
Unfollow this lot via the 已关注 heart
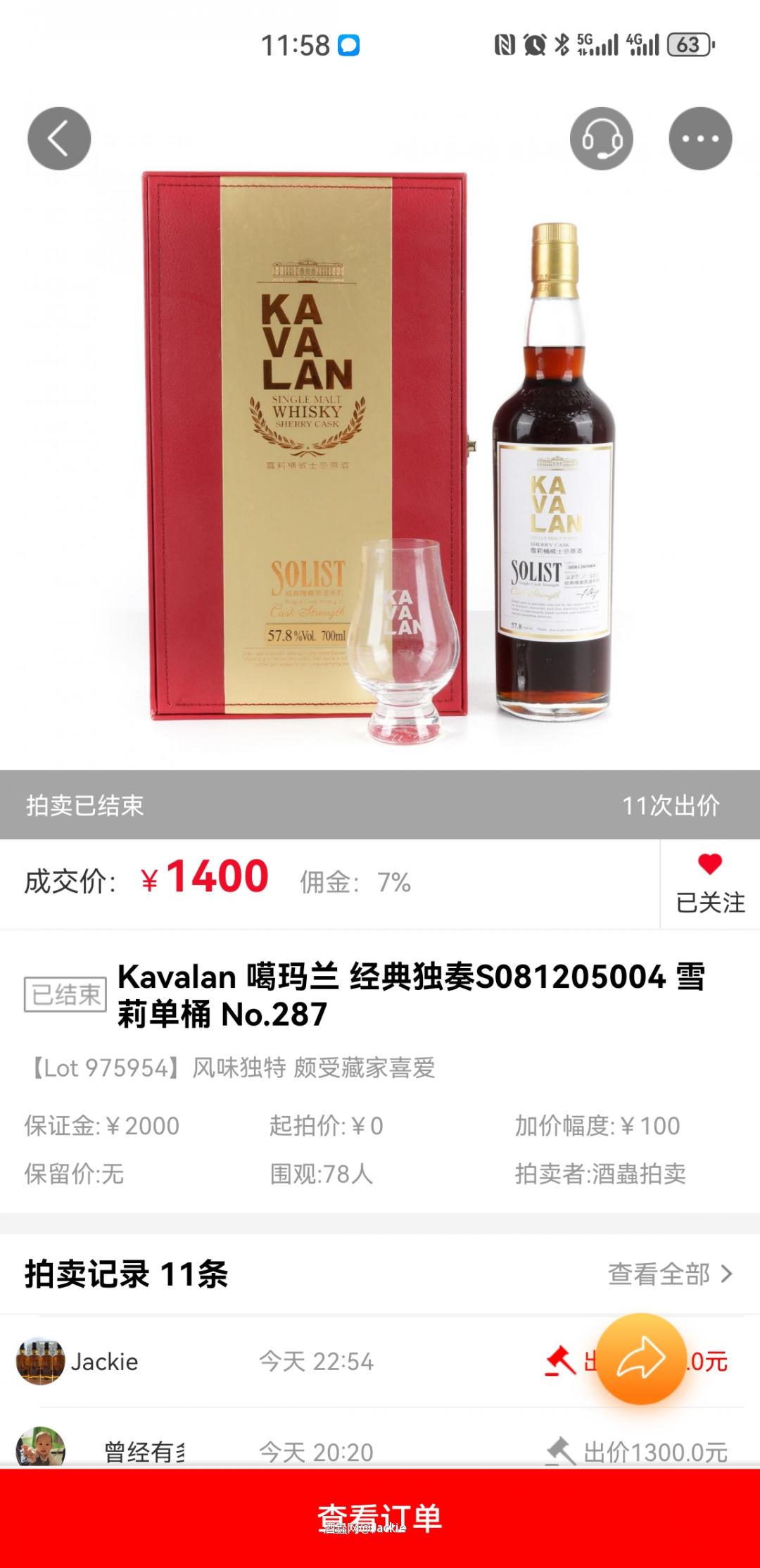[709, 883]
